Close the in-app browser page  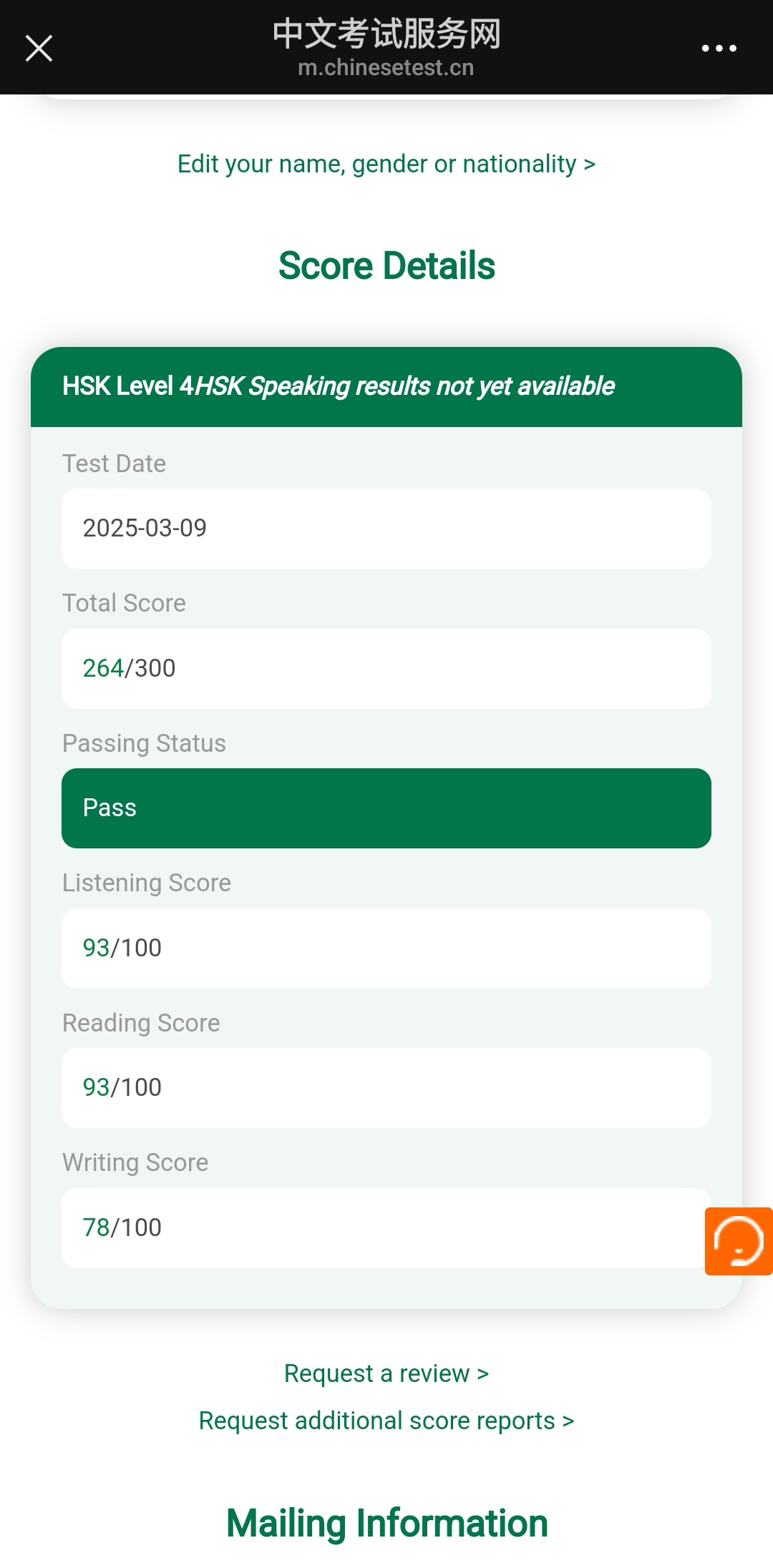pos(39,48)
